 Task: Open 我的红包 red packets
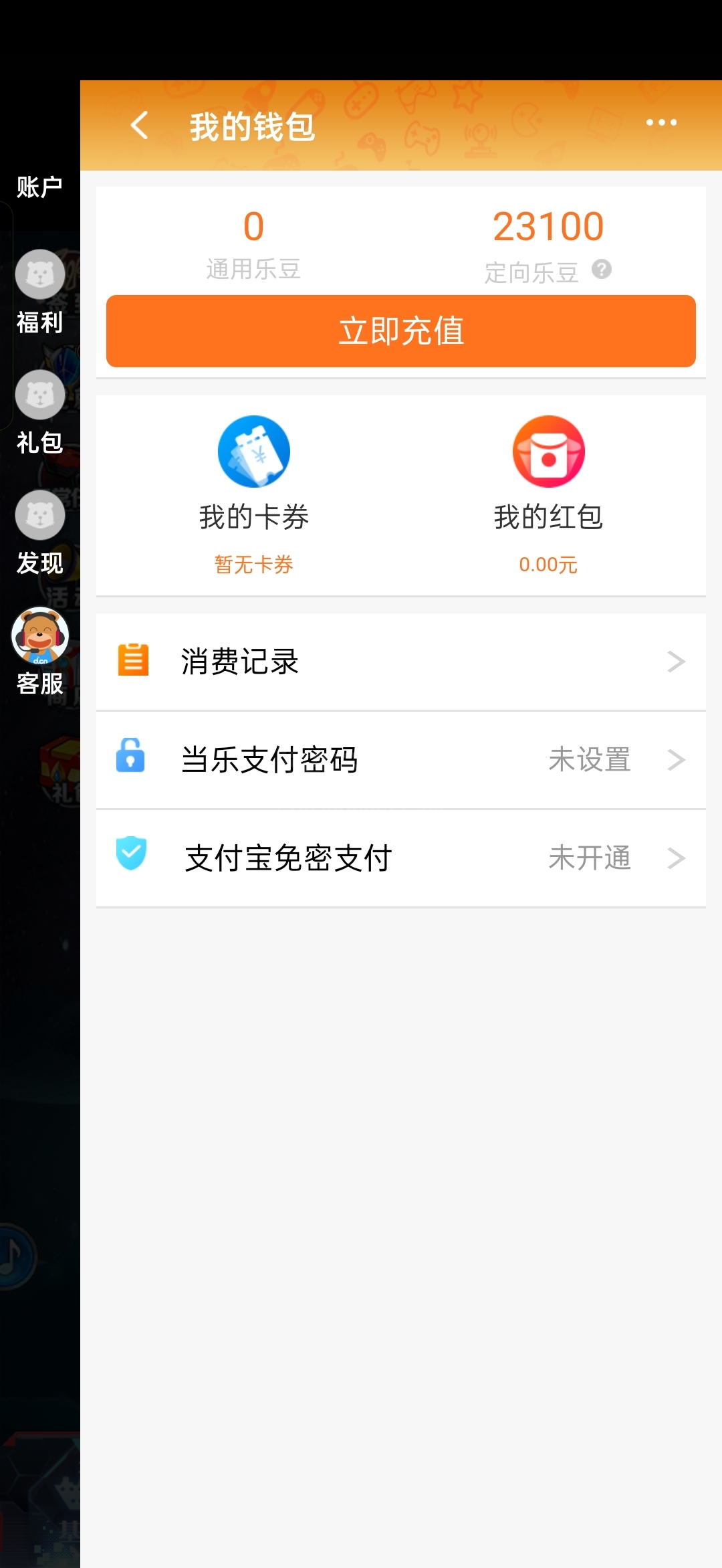tap(548, 495)
